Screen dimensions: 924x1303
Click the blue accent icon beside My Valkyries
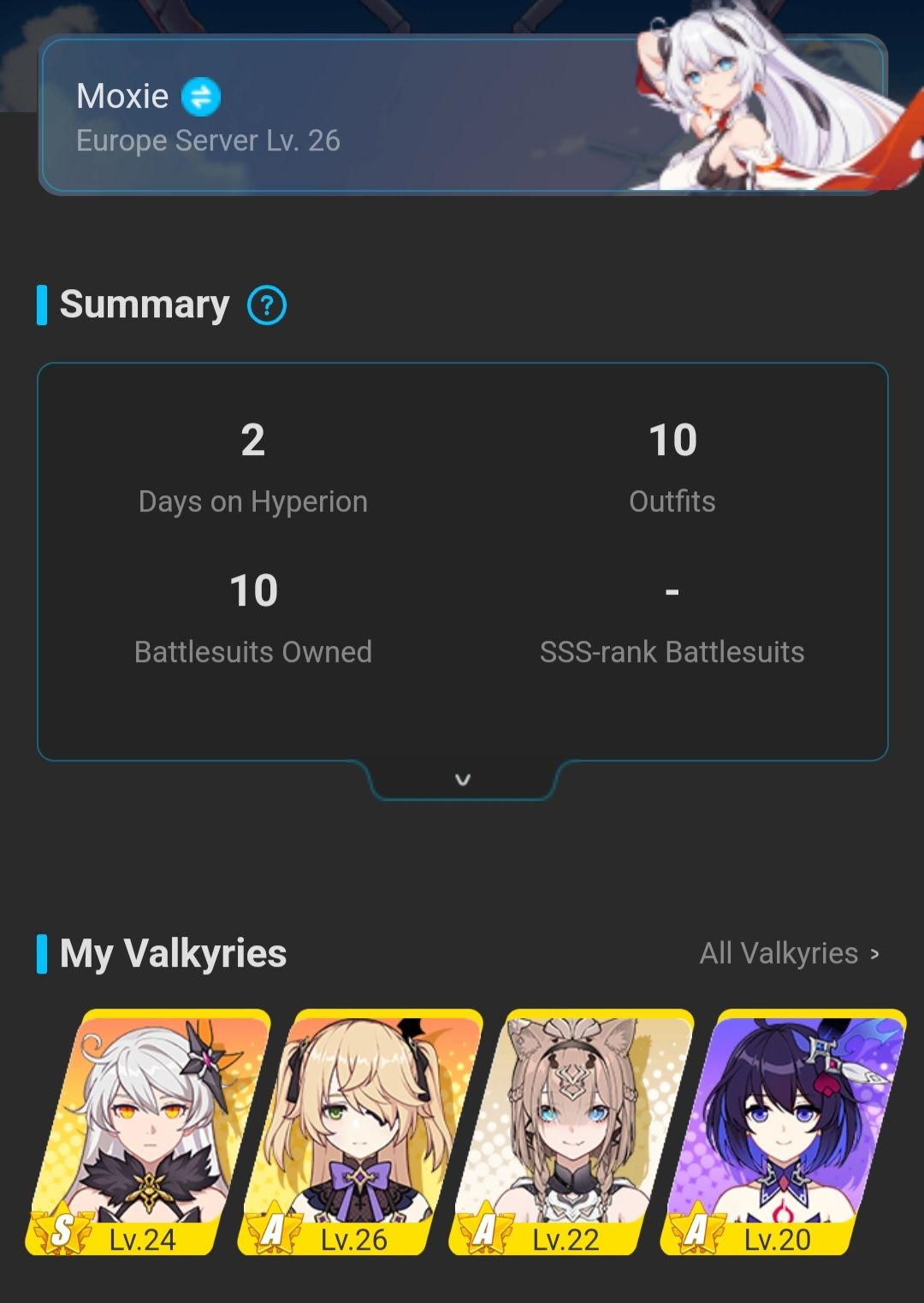42,954
